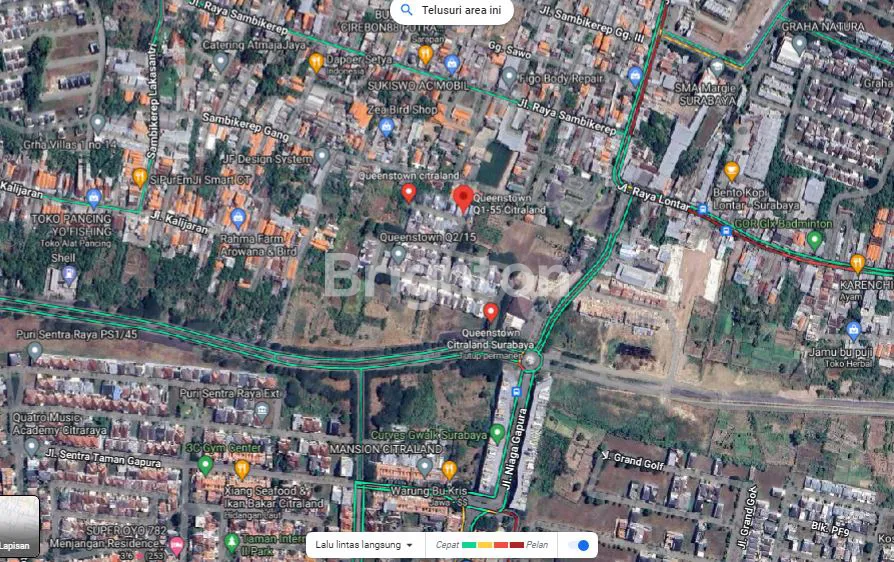Tap the Shell gas station marker
894x562 pixels.
point(68,274)
